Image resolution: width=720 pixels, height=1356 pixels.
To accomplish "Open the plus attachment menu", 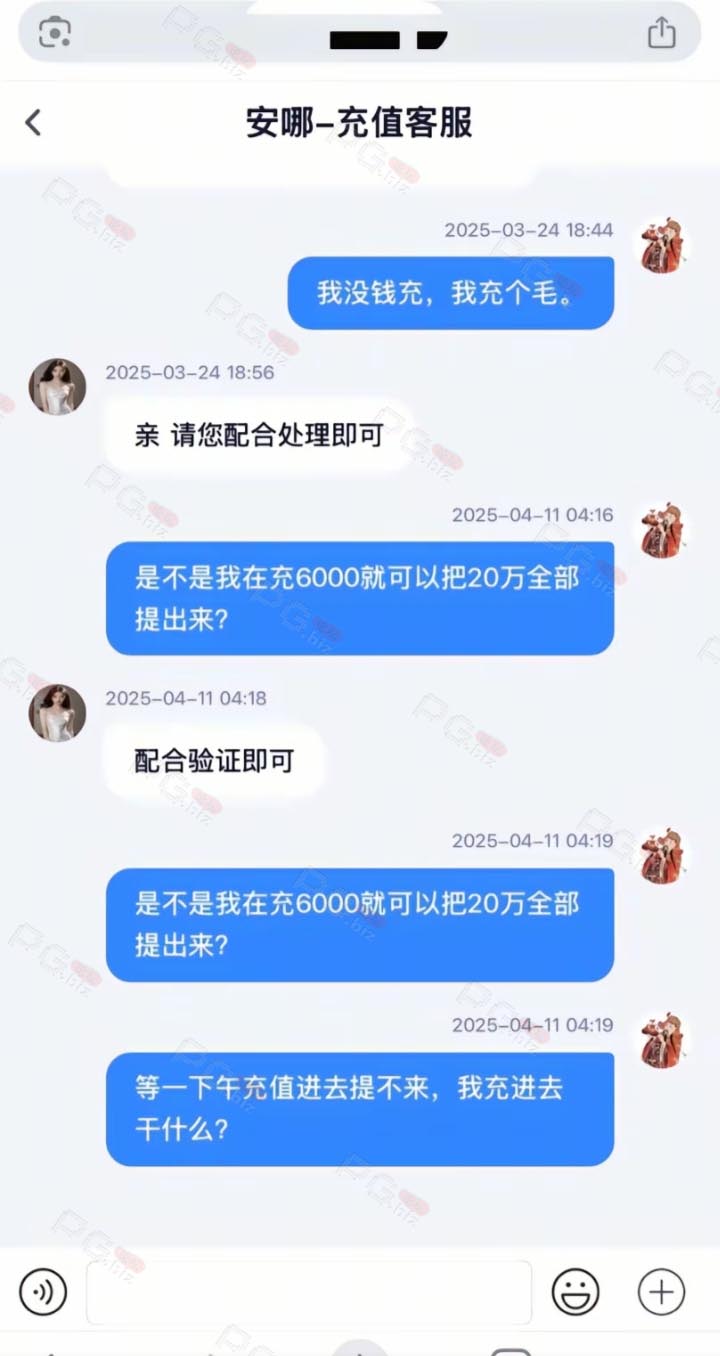I will click(662, 1291).
